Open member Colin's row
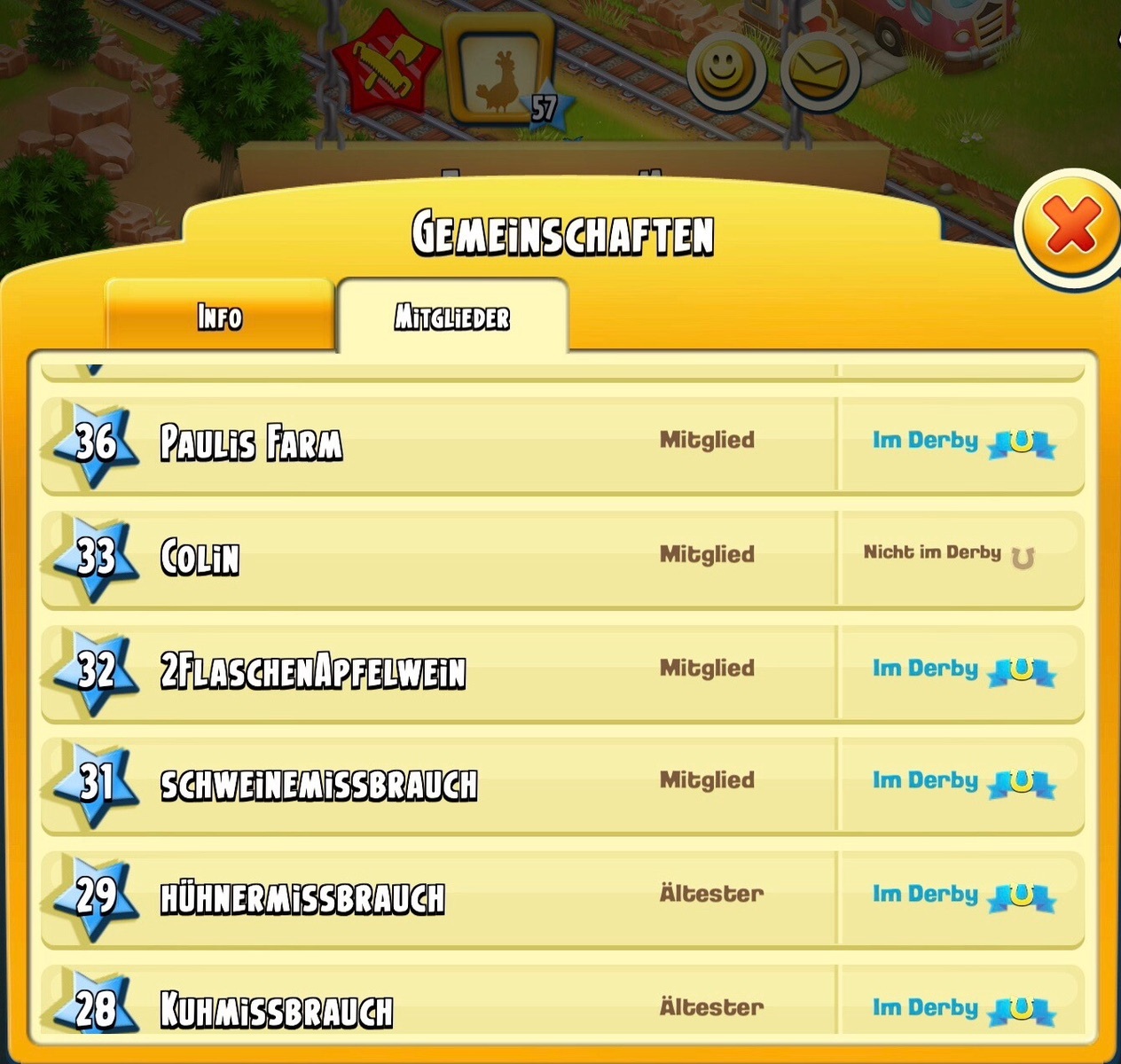 200,558
